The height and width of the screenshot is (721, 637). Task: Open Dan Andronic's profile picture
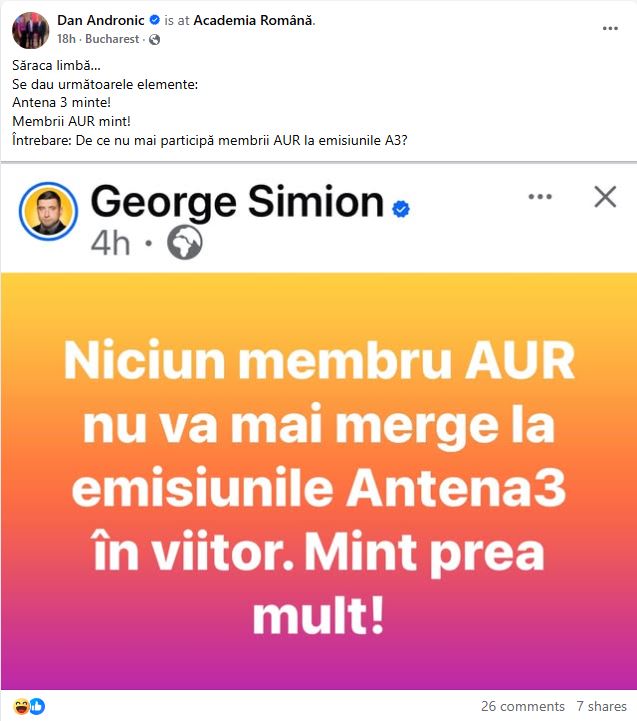coord(30,30)
